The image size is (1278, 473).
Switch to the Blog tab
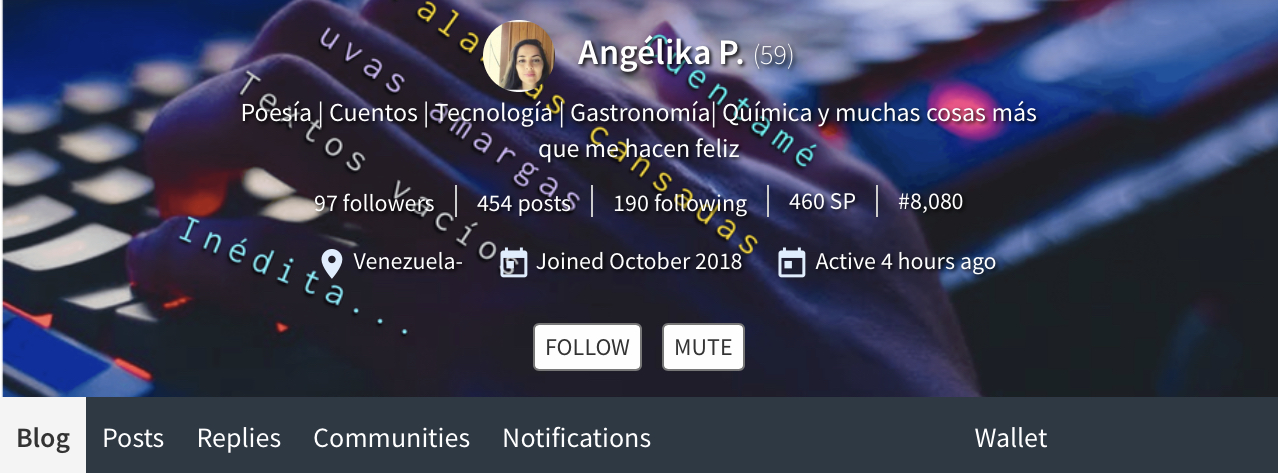43,437
